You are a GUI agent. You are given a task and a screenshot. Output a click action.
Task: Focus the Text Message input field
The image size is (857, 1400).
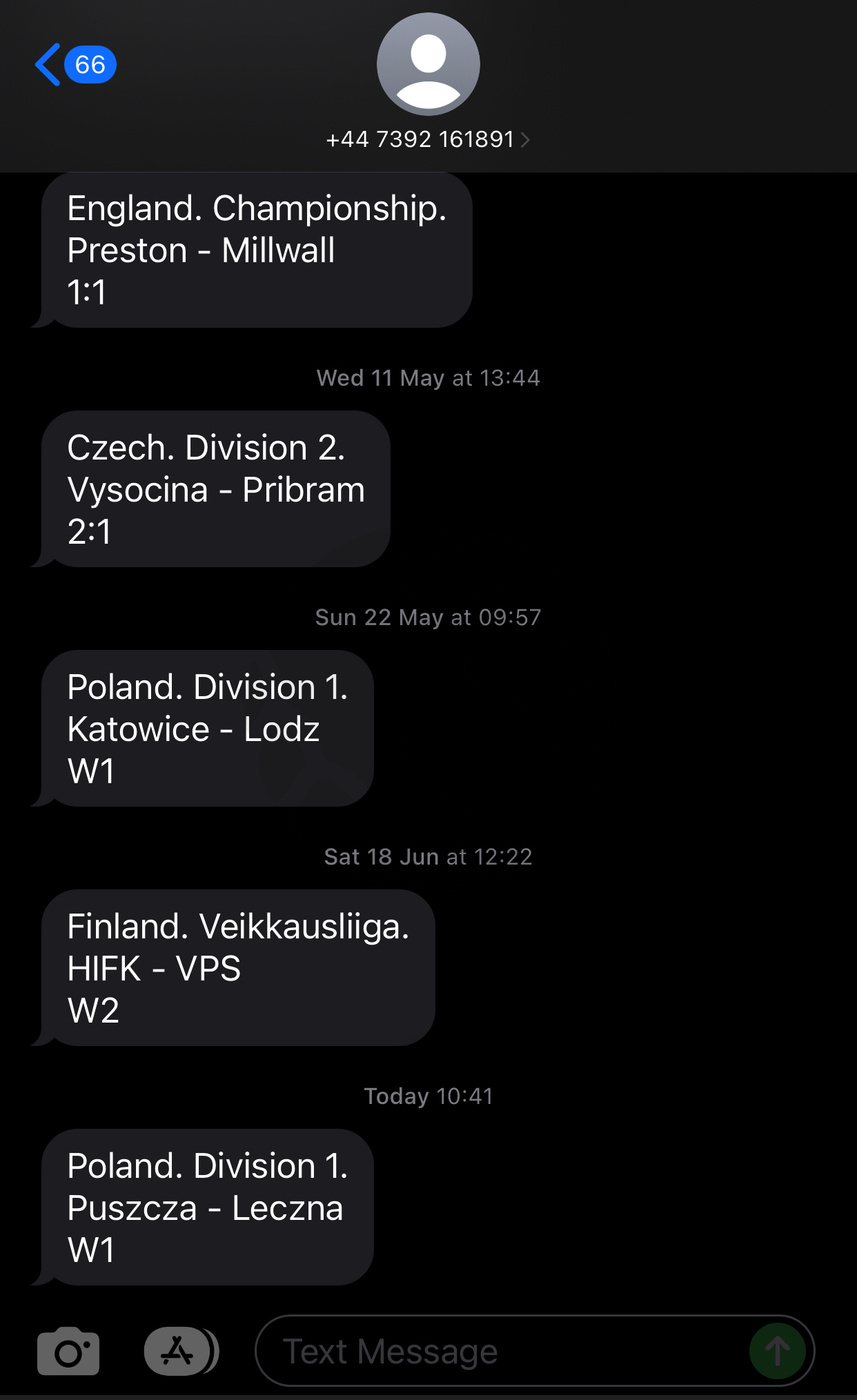tap(504, 1351)
